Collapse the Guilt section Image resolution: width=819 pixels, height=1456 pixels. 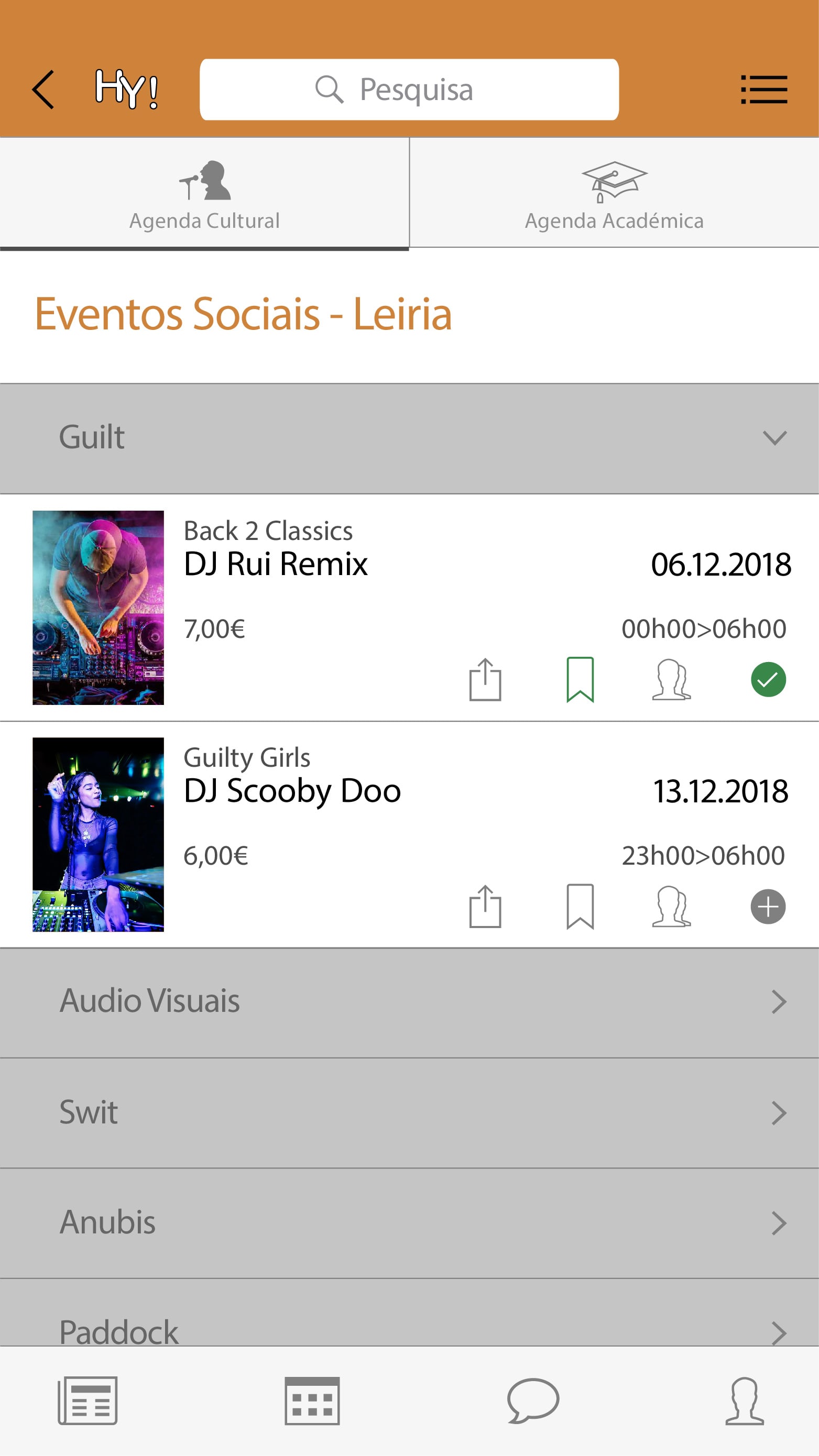[774, 438]
